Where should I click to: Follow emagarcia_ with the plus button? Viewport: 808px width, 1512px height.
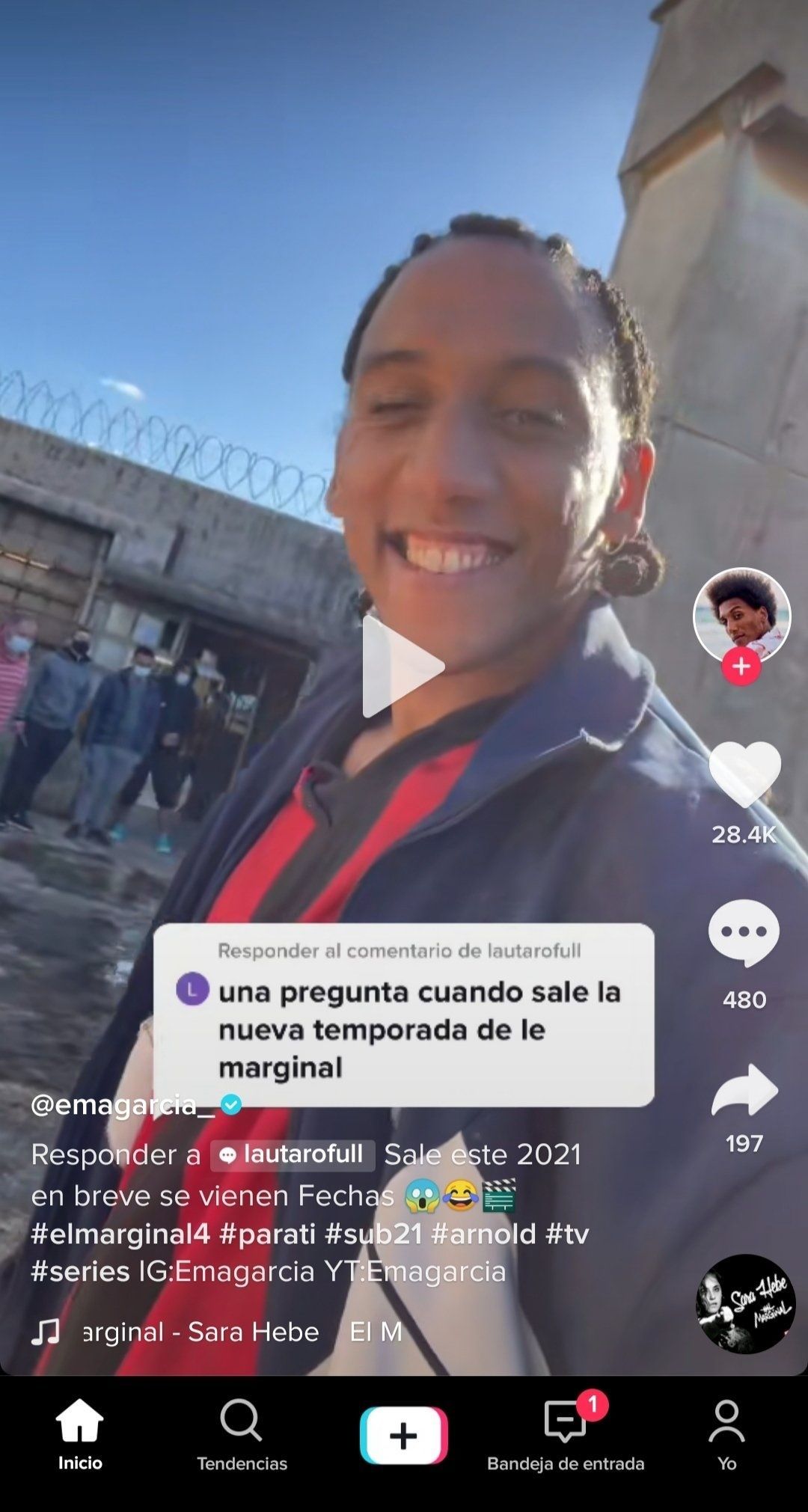tap(741, 667)
